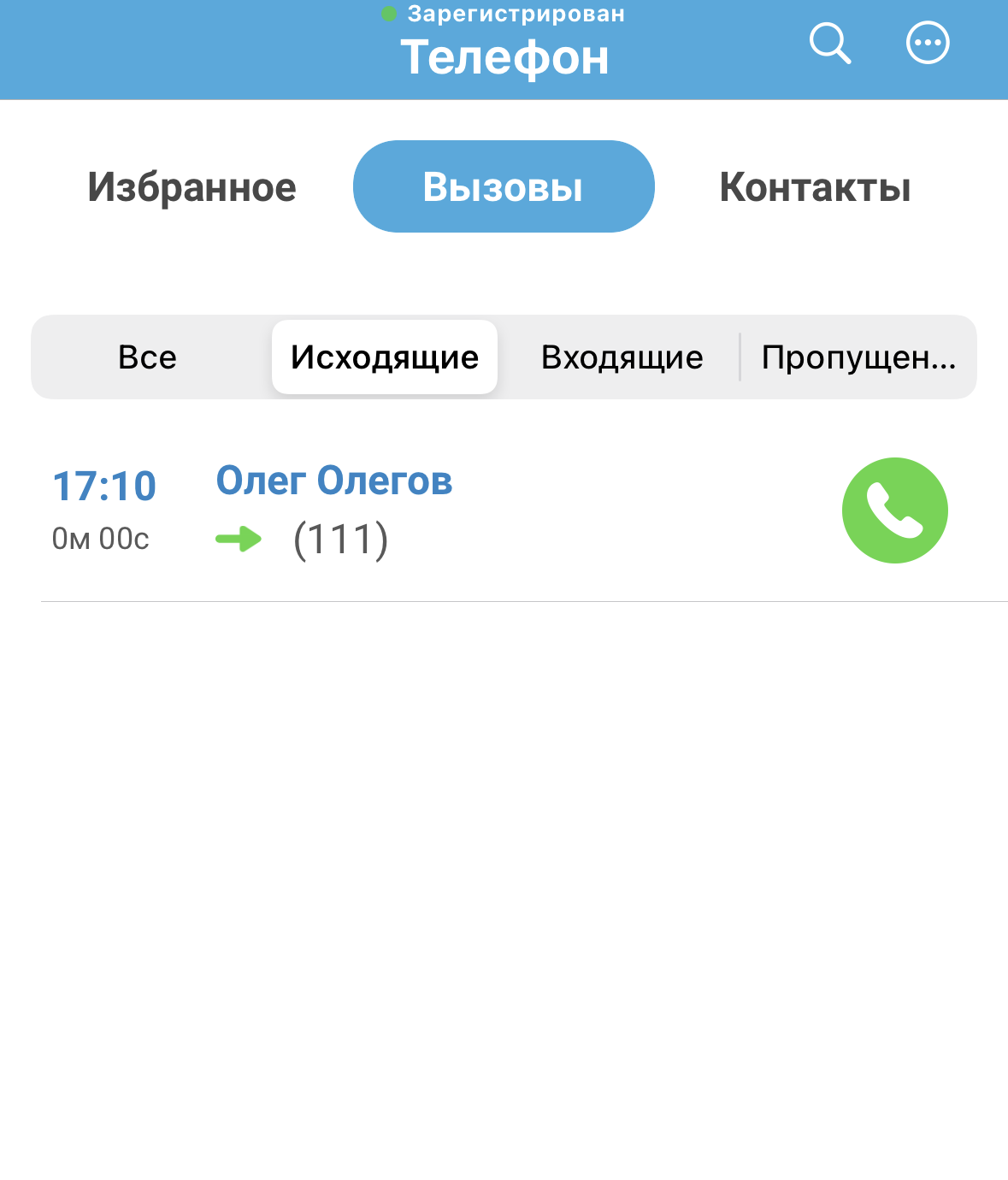Open the search icon in header
Image resolution: width=1008 pixels, height=1180 pixels.
tap(829, 43)
